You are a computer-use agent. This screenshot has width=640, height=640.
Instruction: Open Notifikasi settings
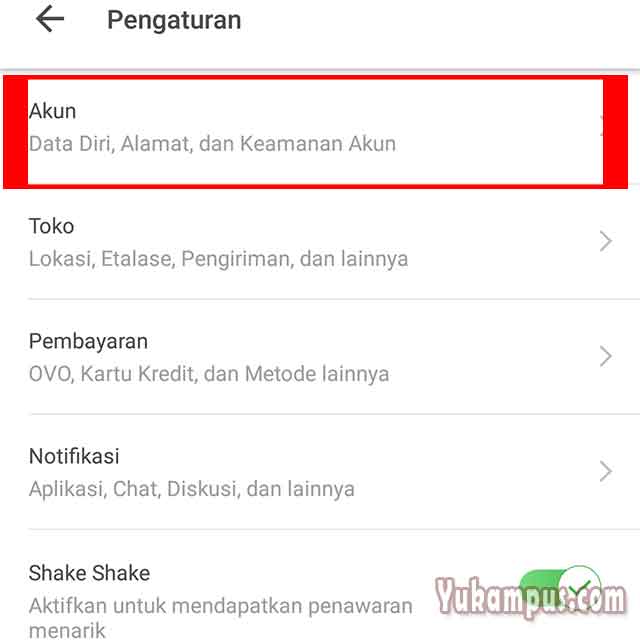(320, 472)
